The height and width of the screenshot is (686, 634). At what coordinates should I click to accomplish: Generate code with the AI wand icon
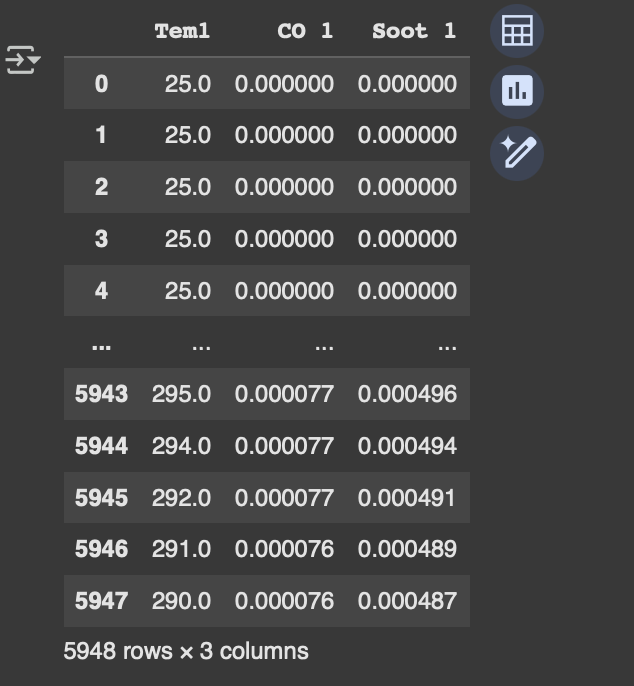tap(517, 153)
